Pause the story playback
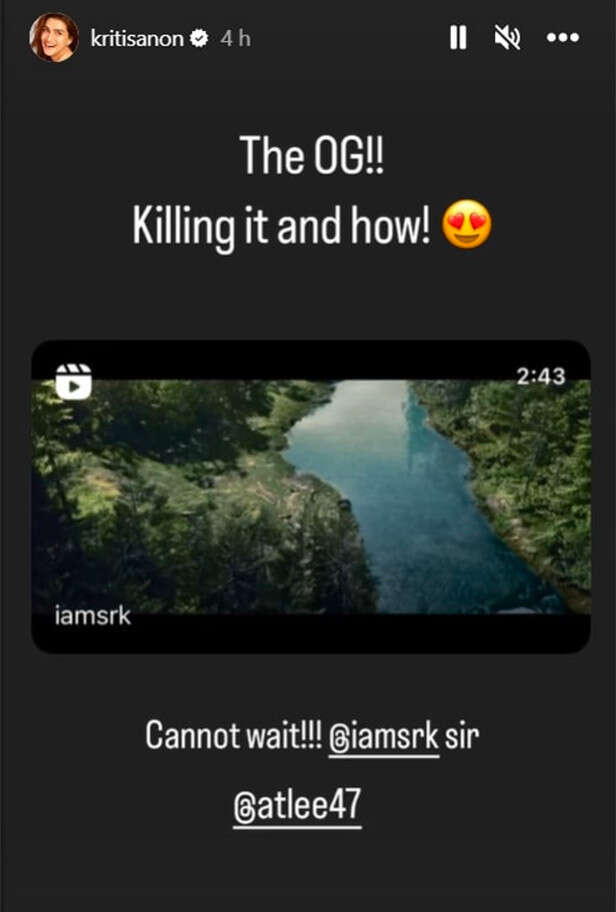The width and height of the screenshot is (616, 912). tap(458, 38)
